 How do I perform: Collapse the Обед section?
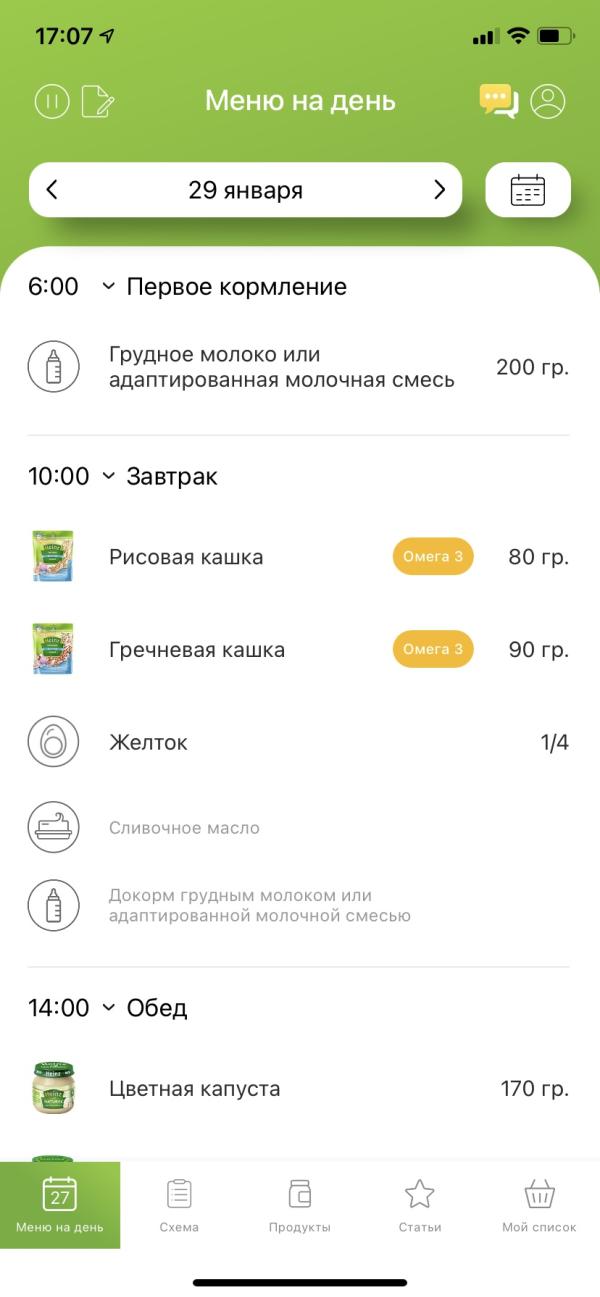[109, 1008]
